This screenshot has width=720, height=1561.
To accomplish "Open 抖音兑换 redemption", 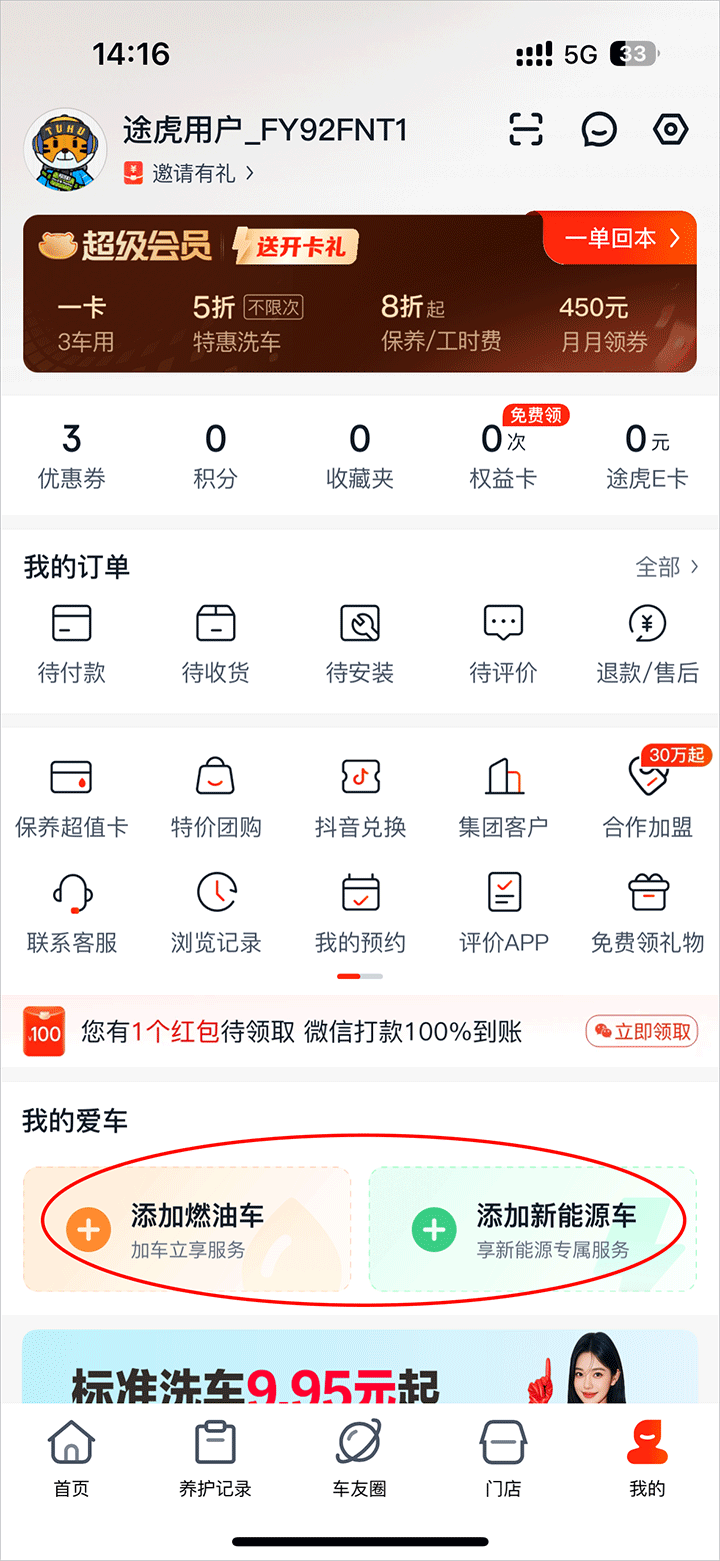I will (x=360, y=798).
